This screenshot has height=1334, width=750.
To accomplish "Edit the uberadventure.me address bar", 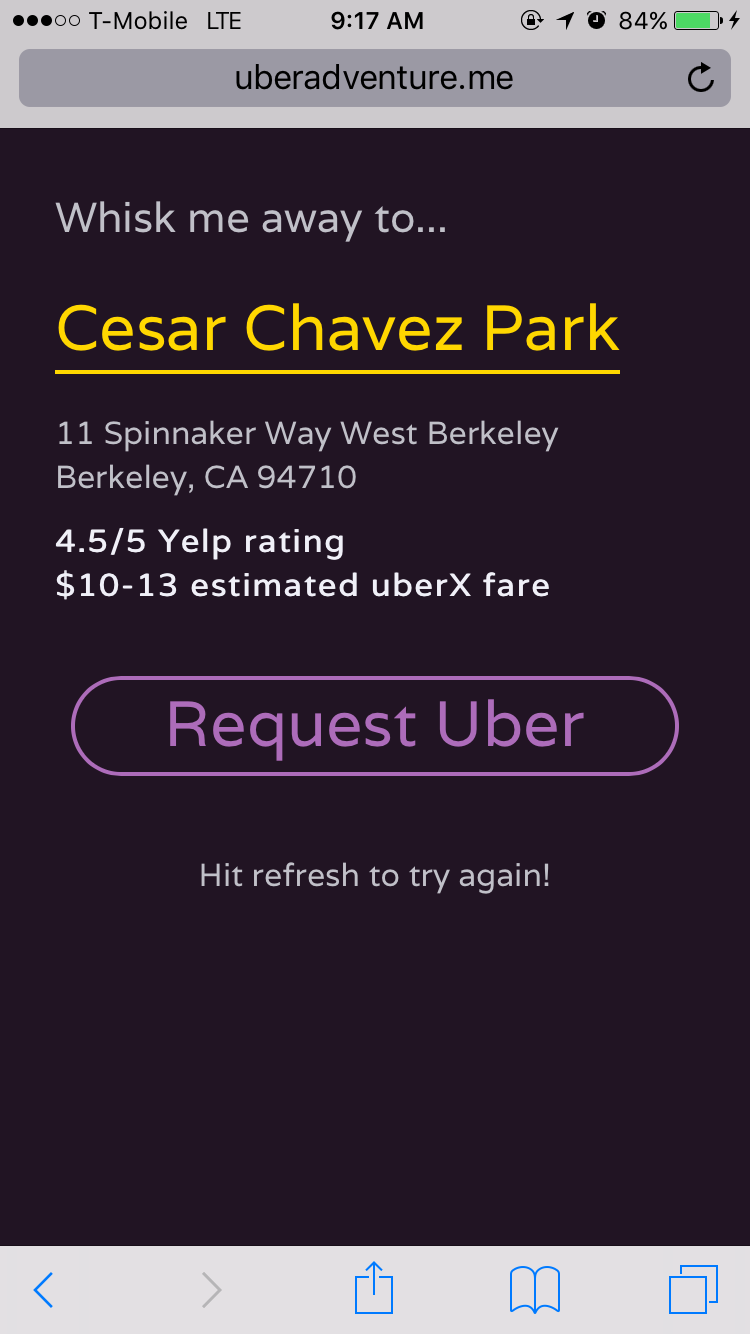I will point(375,78).
